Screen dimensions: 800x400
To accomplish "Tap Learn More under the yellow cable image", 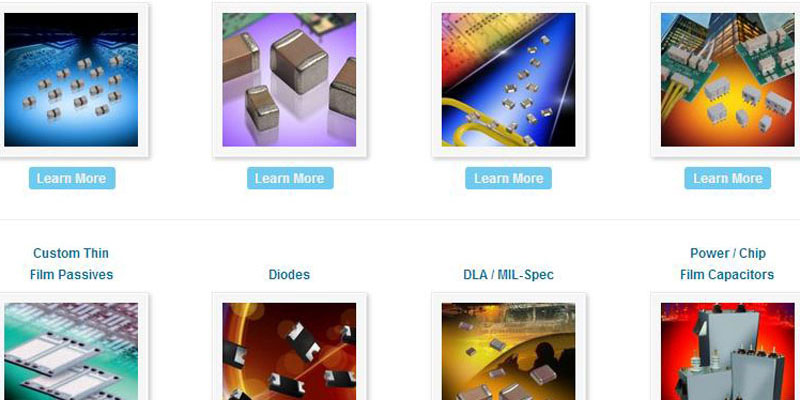I will (x=508, y=178).
